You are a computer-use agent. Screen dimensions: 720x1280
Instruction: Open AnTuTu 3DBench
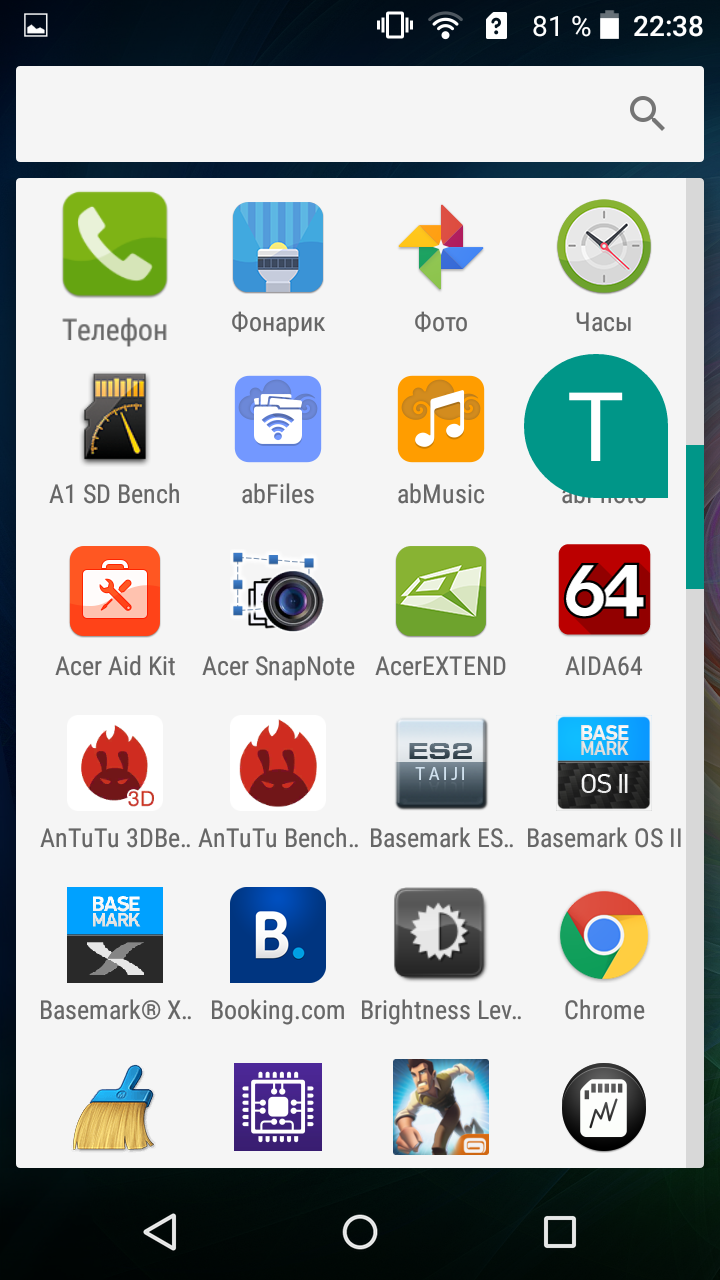(x=115, y=763)
